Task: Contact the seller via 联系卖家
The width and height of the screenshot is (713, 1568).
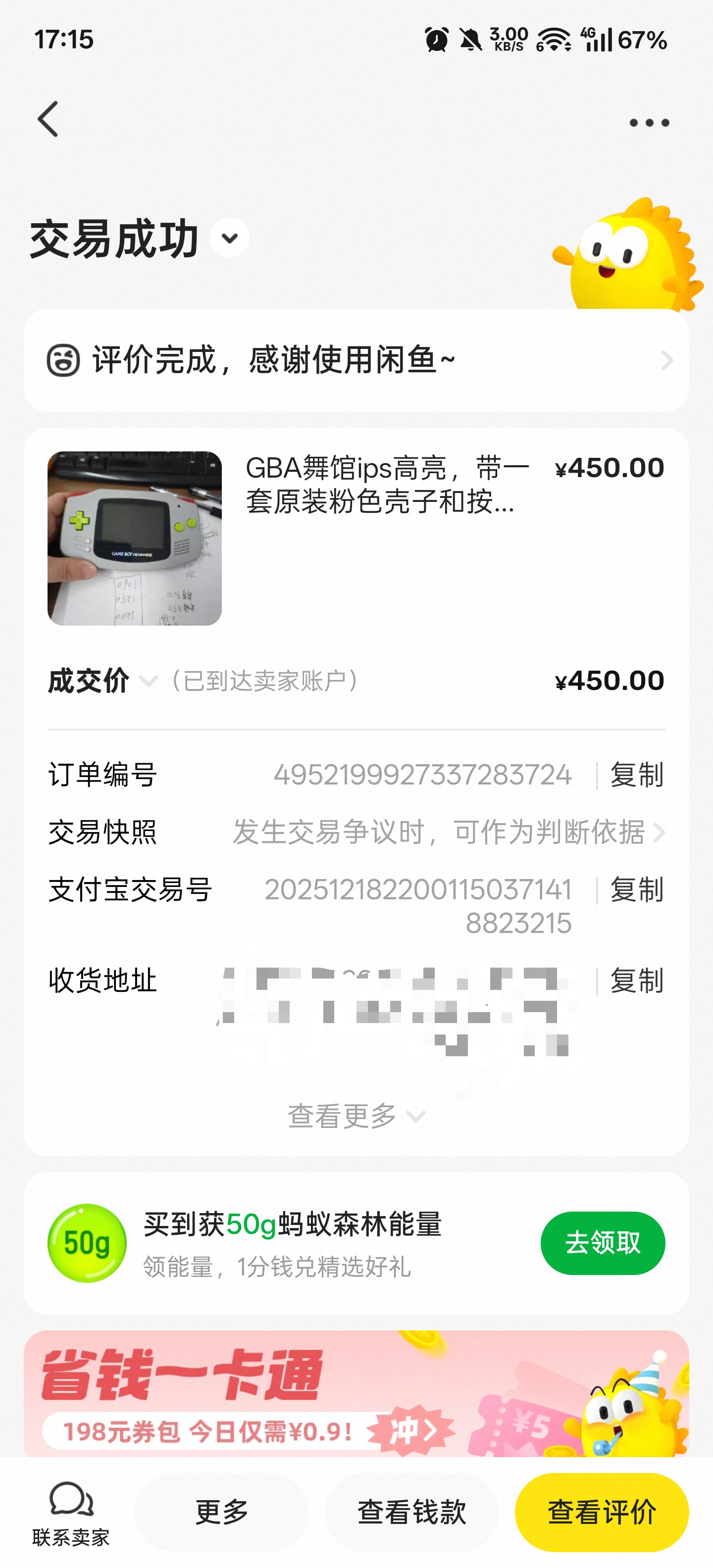Action: click(71, 1513)
